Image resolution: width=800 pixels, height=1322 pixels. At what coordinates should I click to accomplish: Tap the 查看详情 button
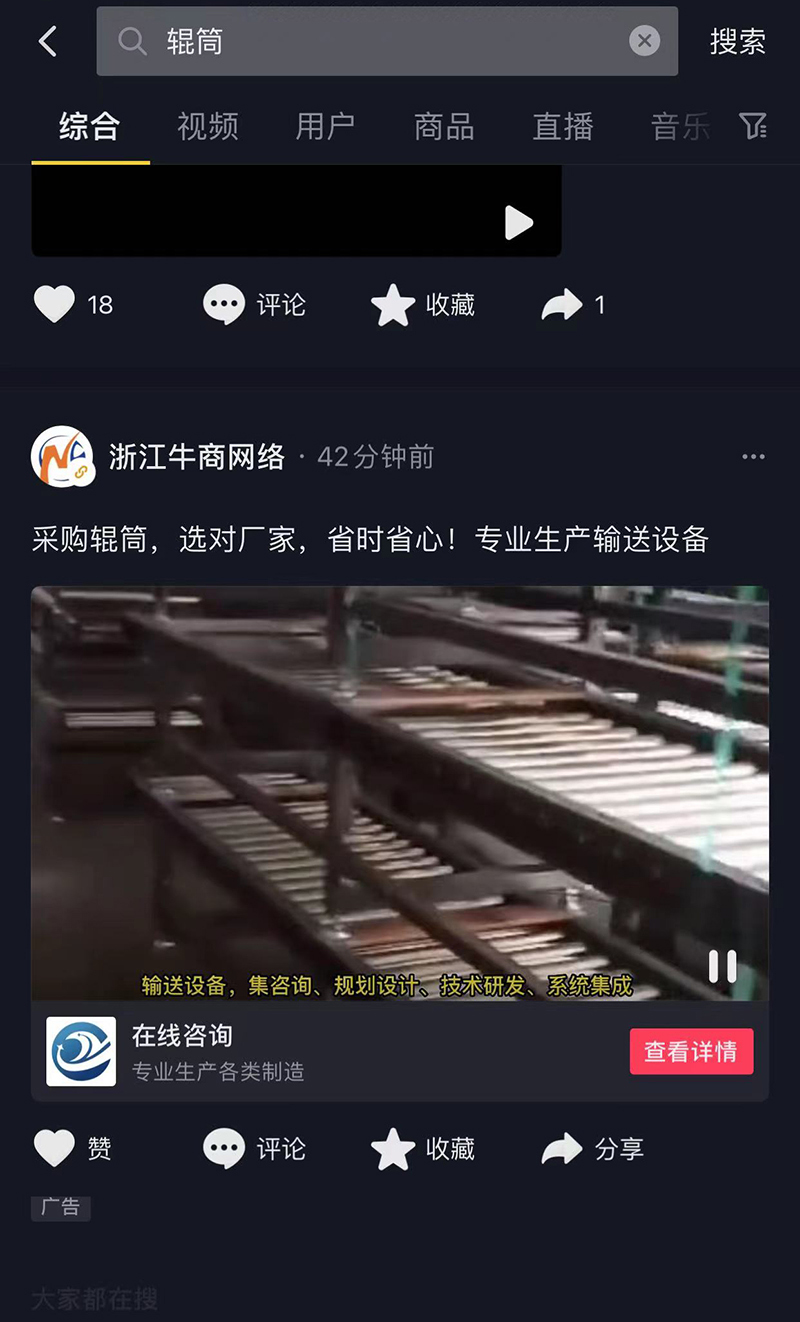pyautogui.click(x=691, y=1052)
